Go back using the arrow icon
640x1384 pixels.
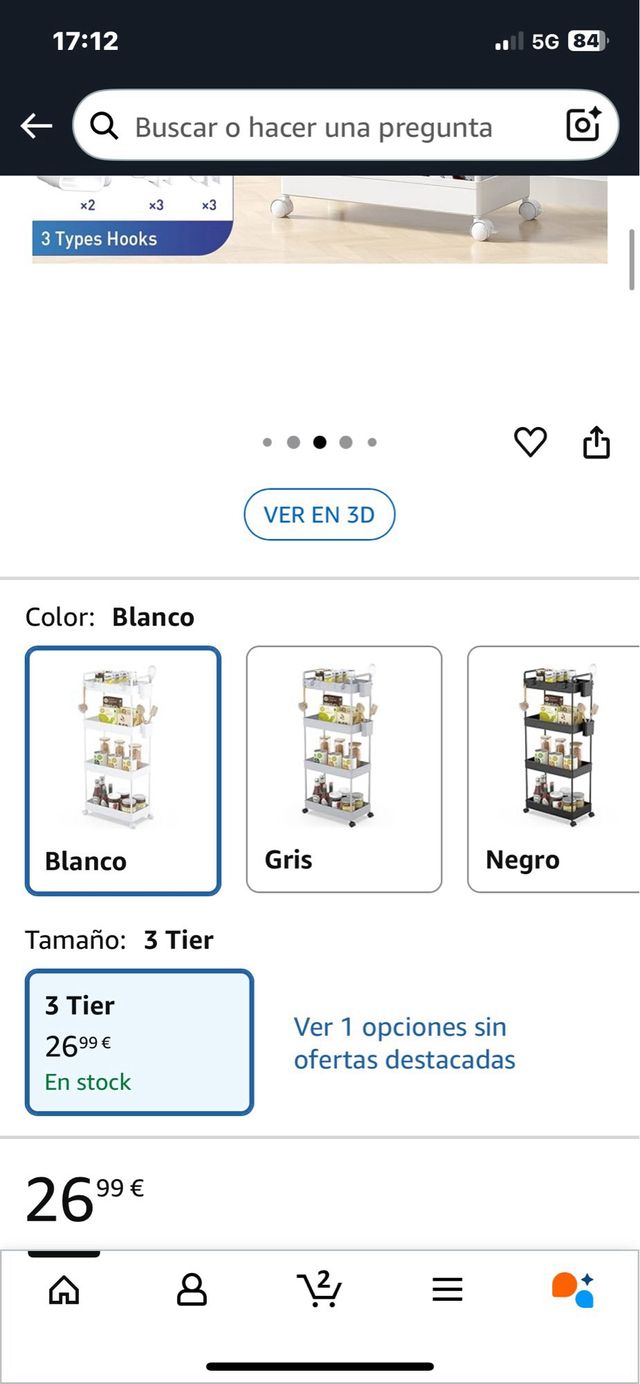click(x=37, y=126)
